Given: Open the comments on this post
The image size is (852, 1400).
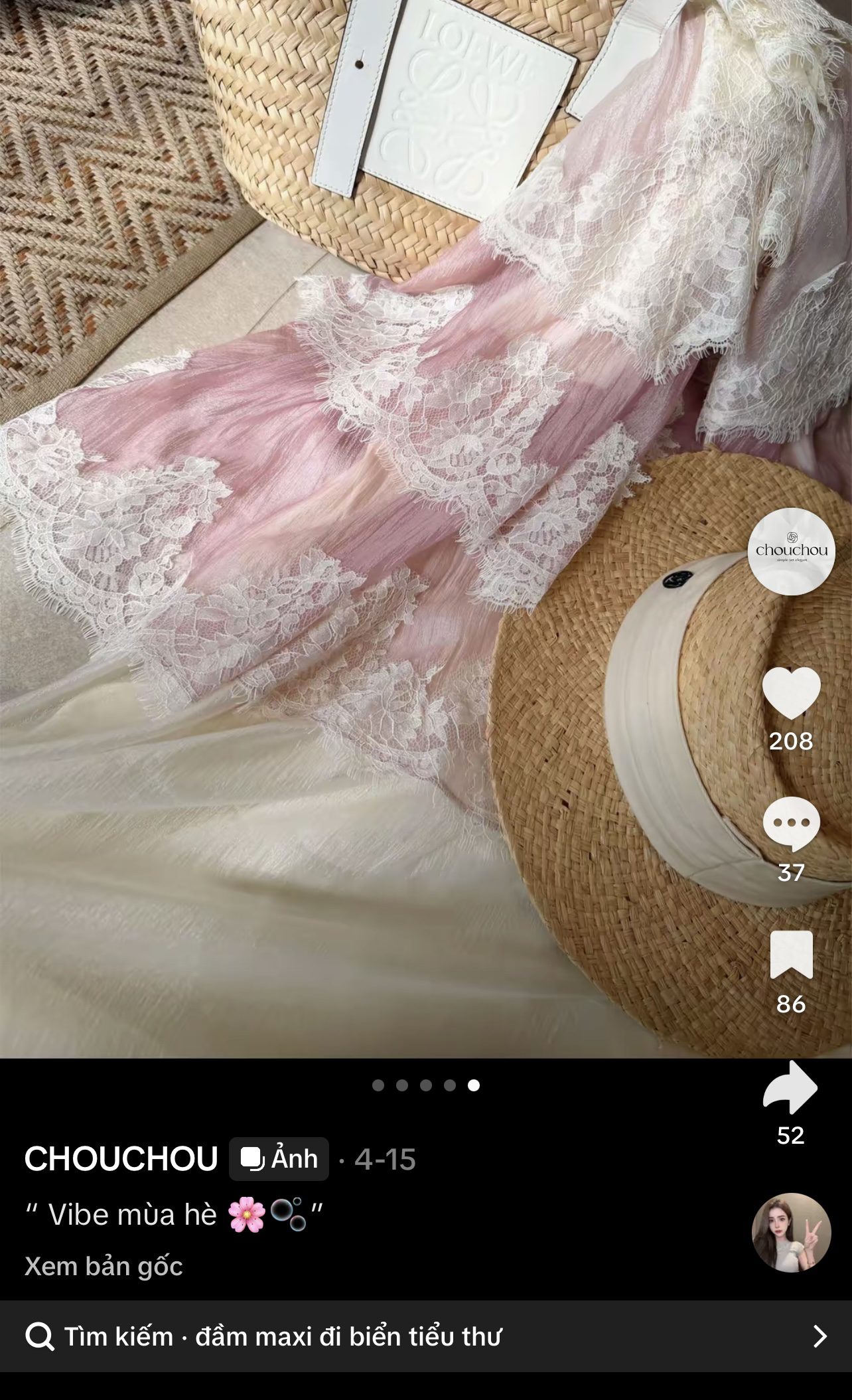Looking at the screenshot, I should (791, 824).
